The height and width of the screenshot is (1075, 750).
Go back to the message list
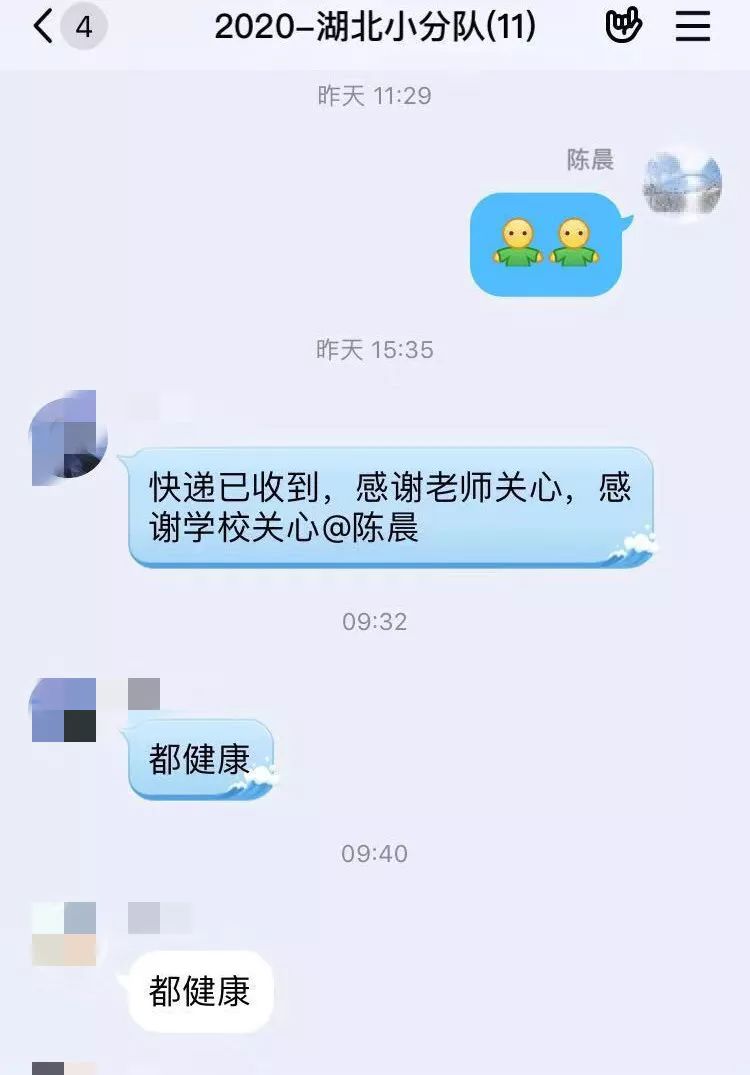(x=44, y=27)
